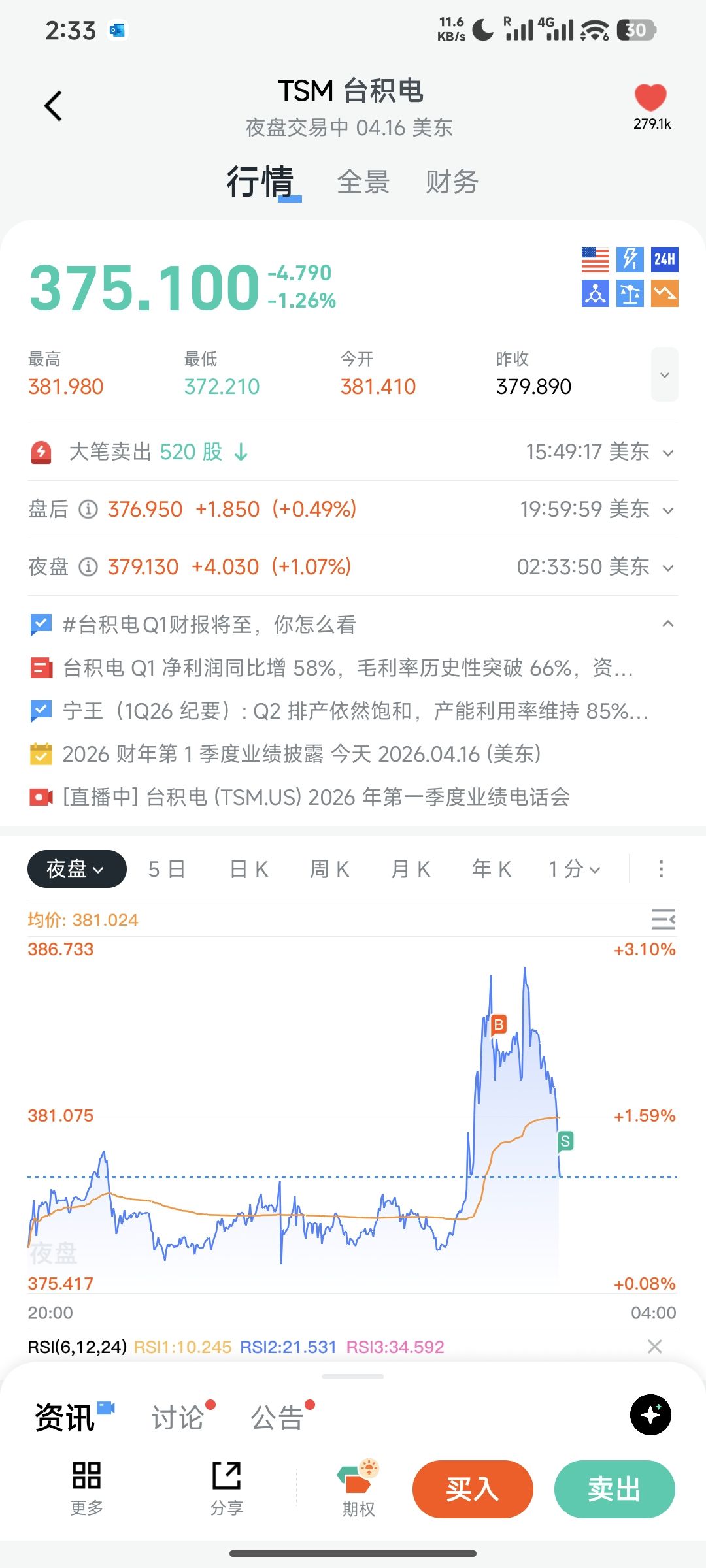The height and width of the screenshot is (1568, 706).
Task: Open the 1 分 interval dropdown
Action: tap(575, 870)
